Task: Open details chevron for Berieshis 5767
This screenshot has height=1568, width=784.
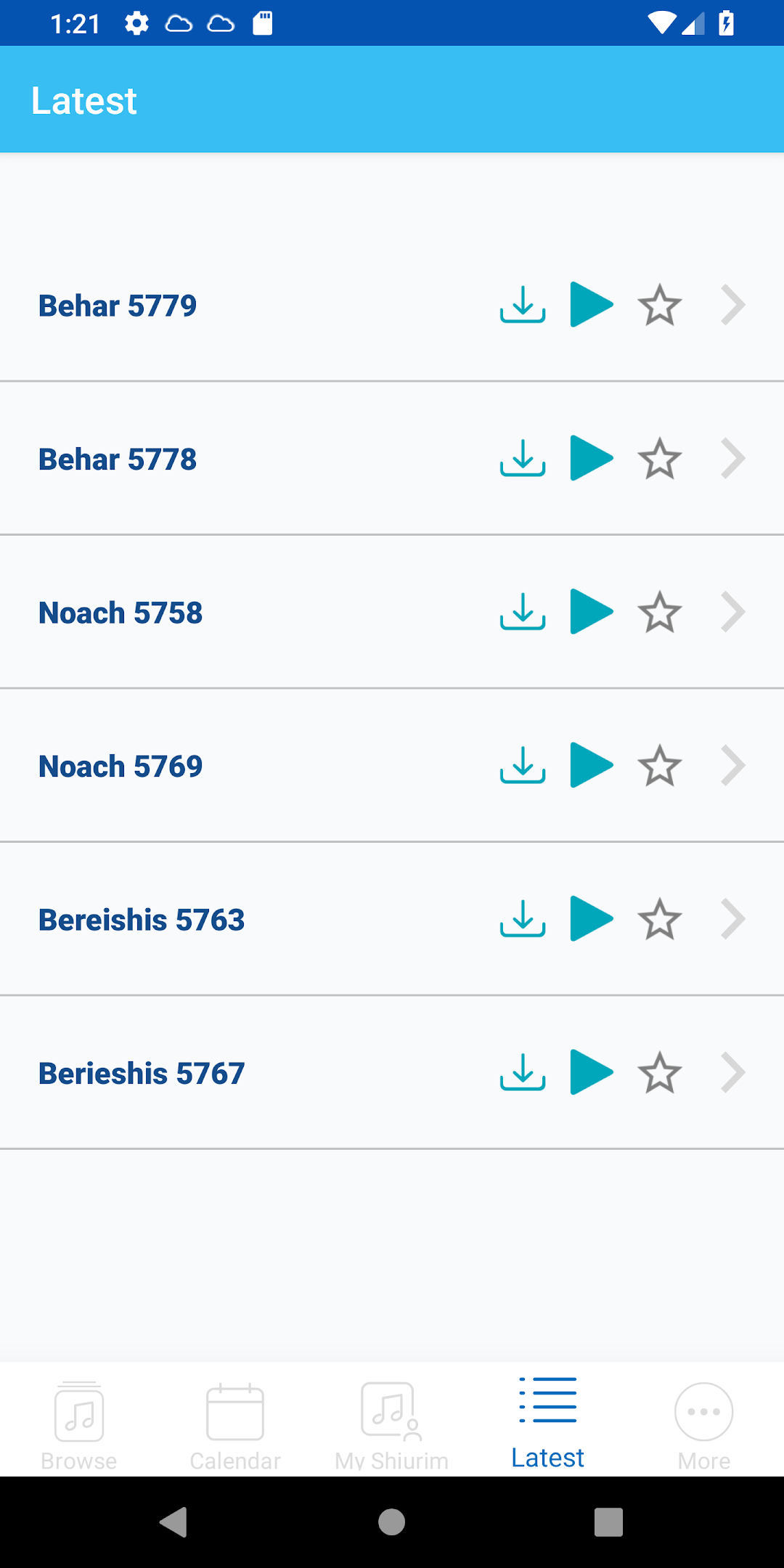Action: pyautogui.click(x=733, y=1073)
